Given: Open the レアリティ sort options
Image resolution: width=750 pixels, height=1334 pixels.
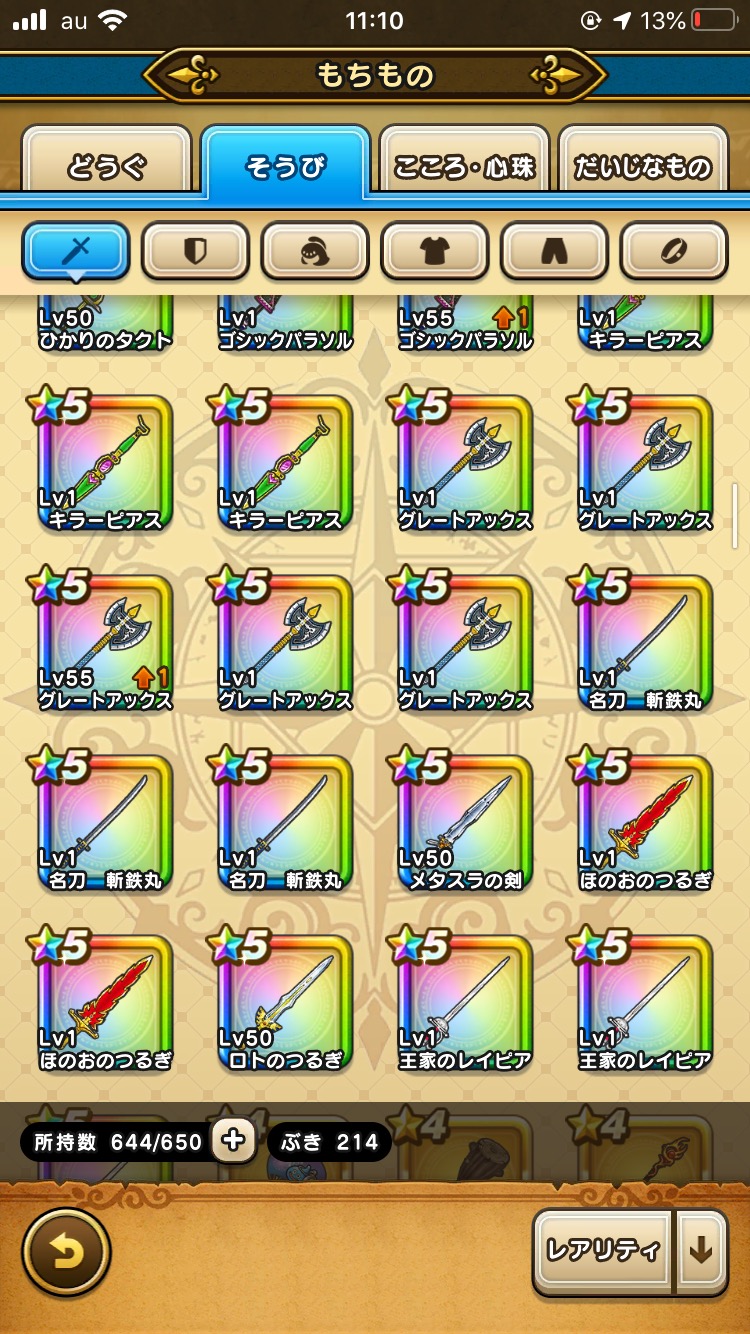Looking at the screenshot, I should 603,1251.
